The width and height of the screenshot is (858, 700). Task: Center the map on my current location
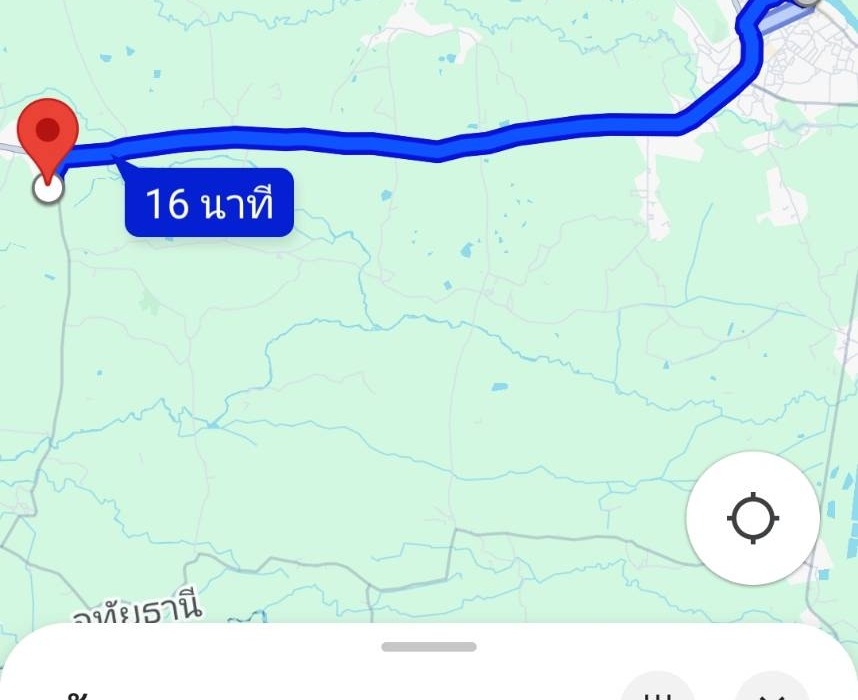753,519
